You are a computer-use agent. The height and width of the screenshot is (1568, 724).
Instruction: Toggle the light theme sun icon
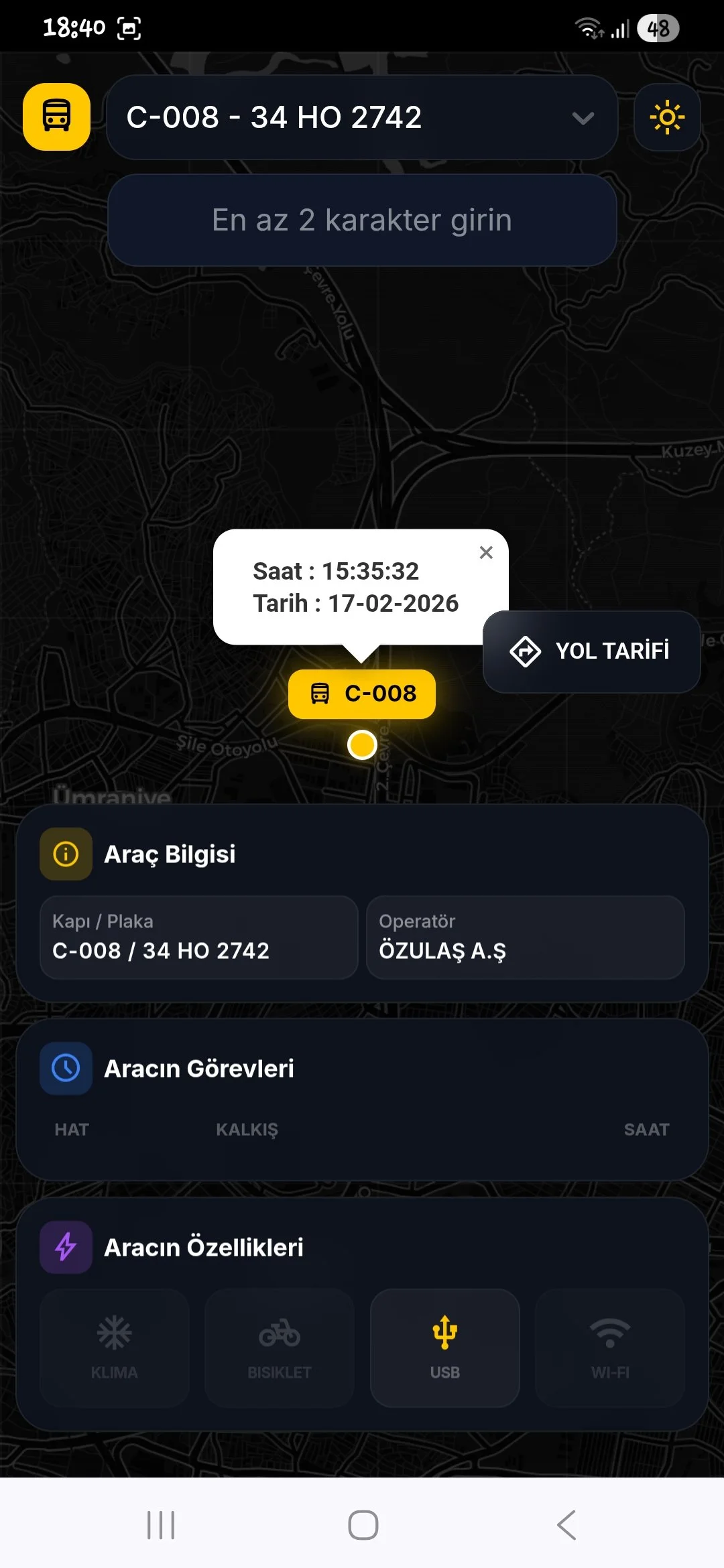[x=667, y=117]
